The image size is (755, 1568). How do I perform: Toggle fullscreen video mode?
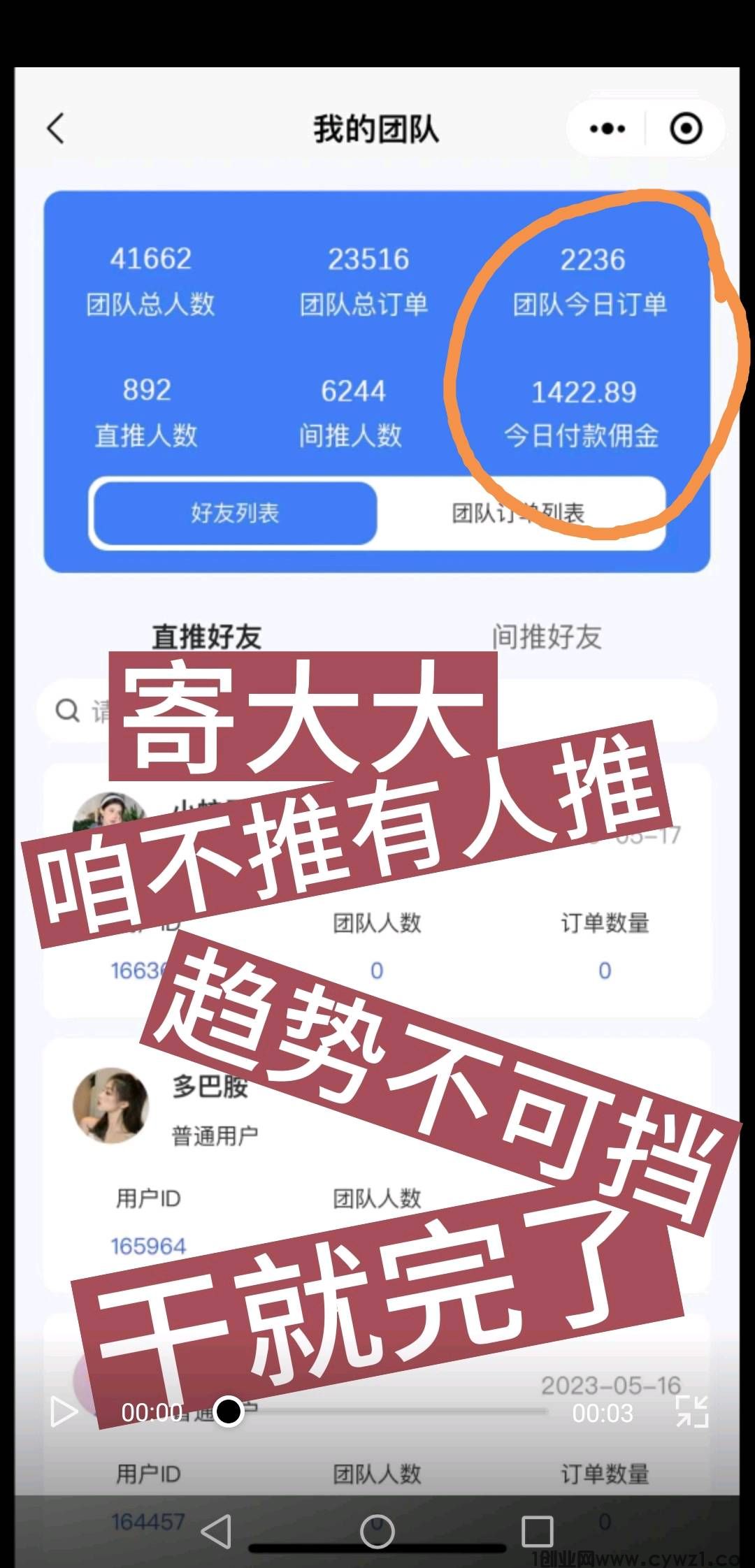point(692,1412)
